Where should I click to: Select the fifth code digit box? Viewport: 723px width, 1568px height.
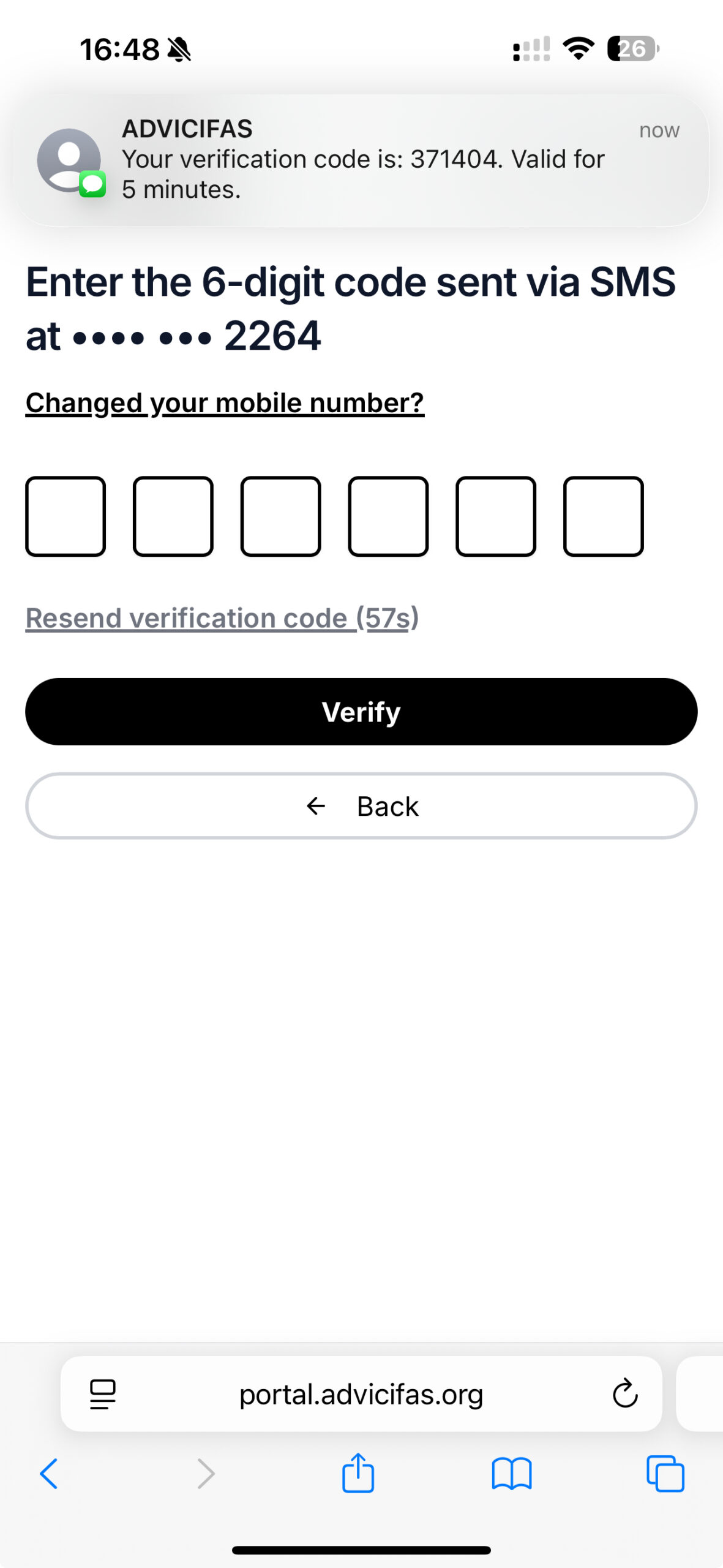(496, 516)
